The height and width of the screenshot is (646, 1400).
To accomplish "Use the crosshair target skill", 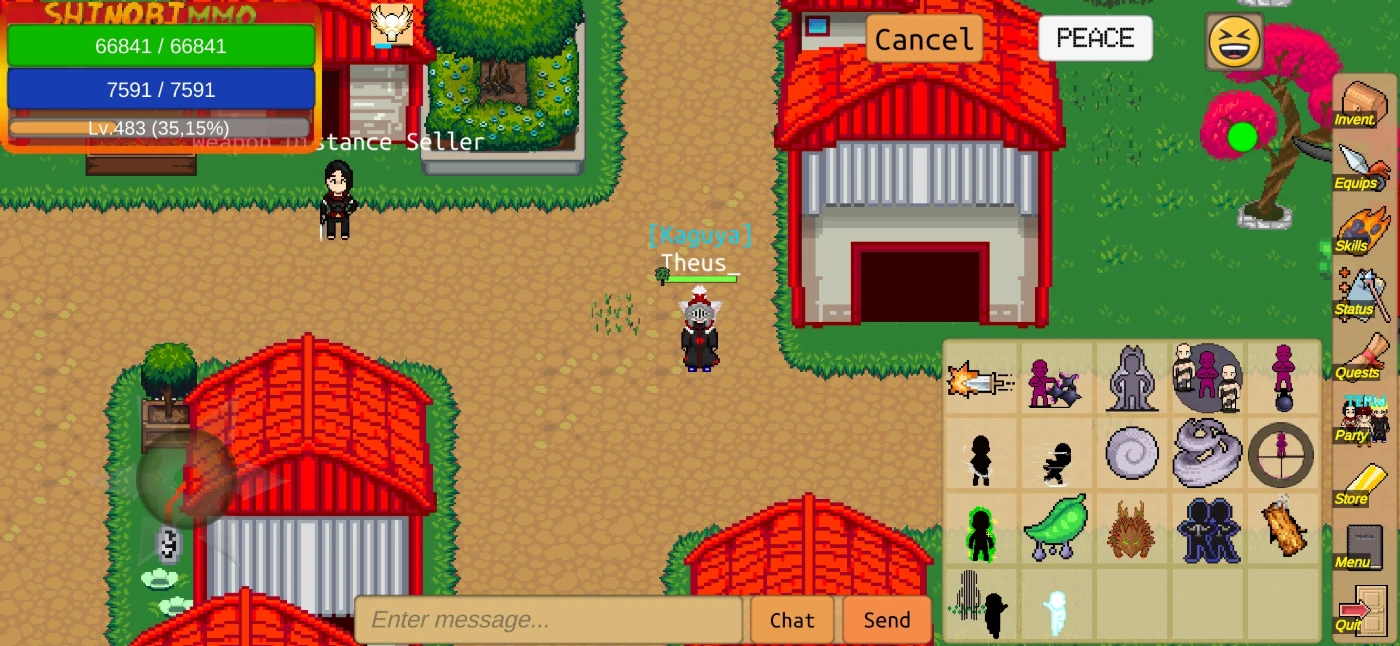I will point(1281,454).
